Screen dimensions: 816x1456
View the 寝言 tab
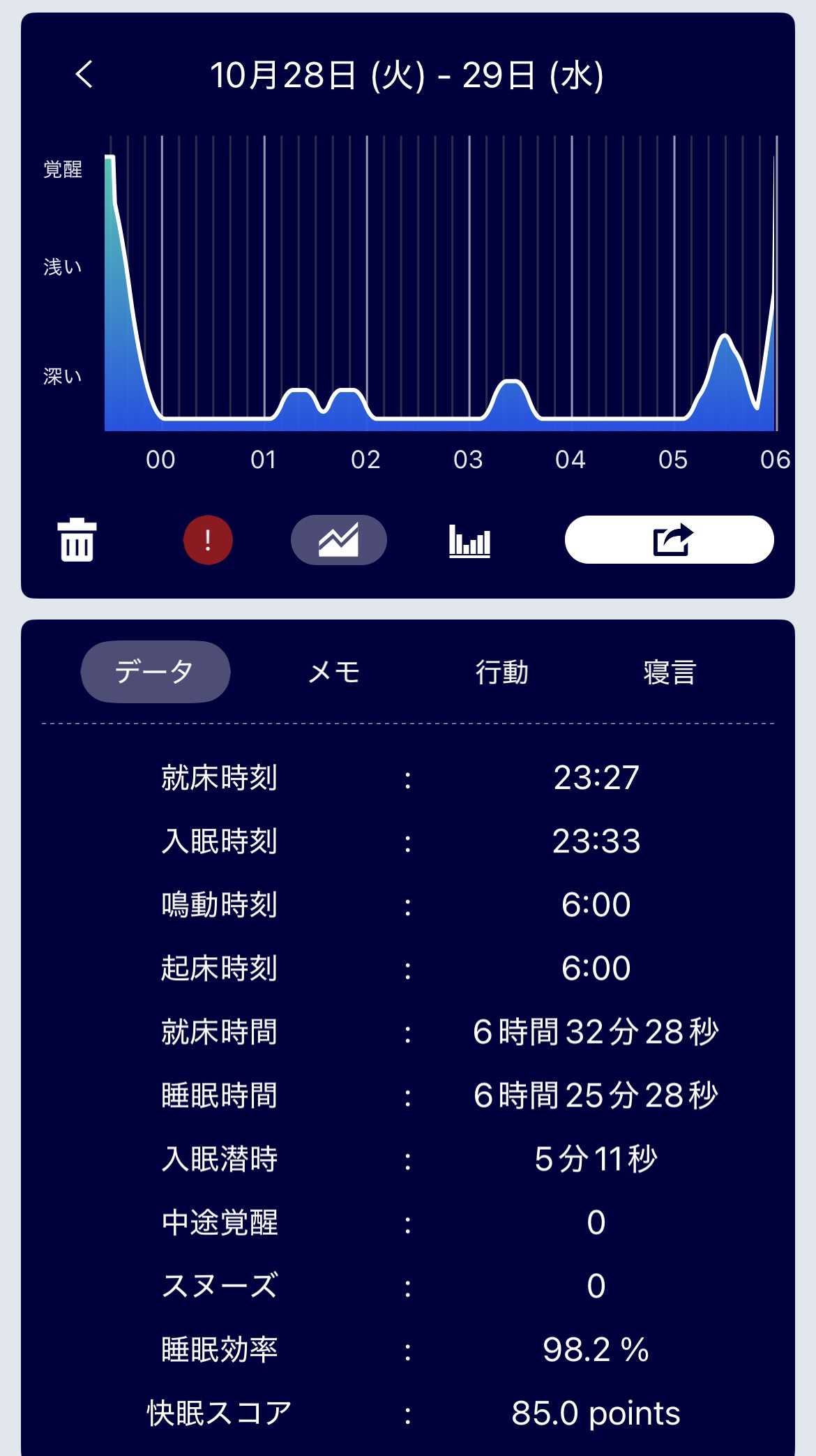[x=670, y=673]
